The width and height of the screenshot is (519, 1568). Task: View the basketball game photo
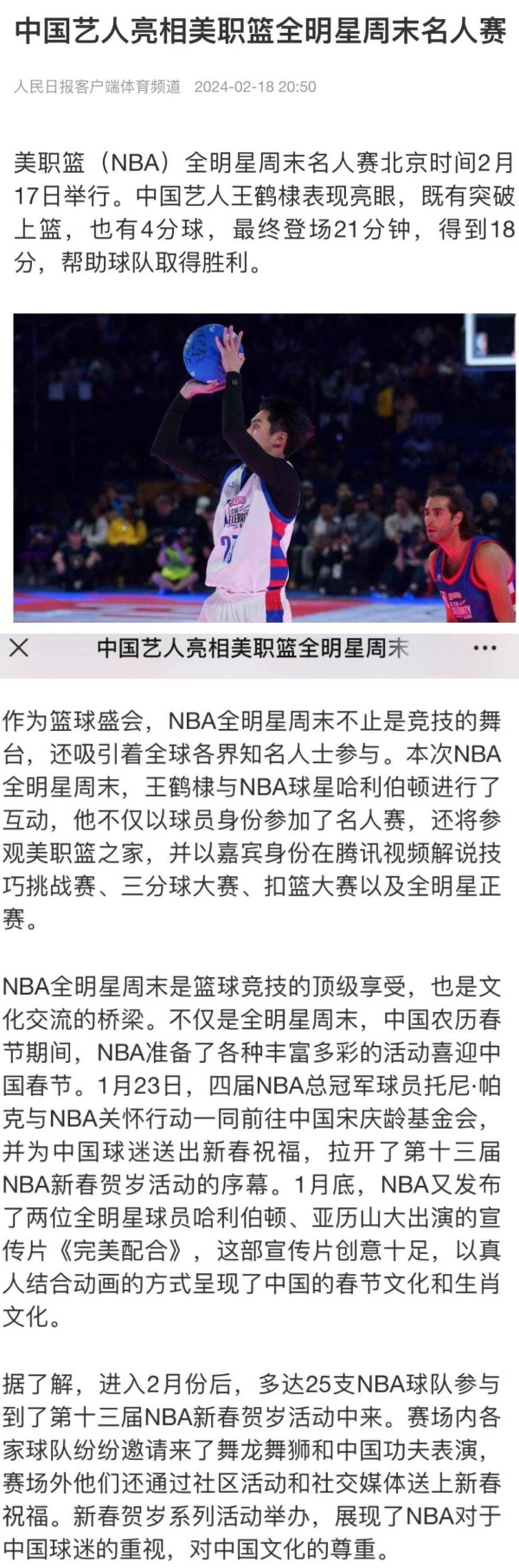(x=264, y=467)
